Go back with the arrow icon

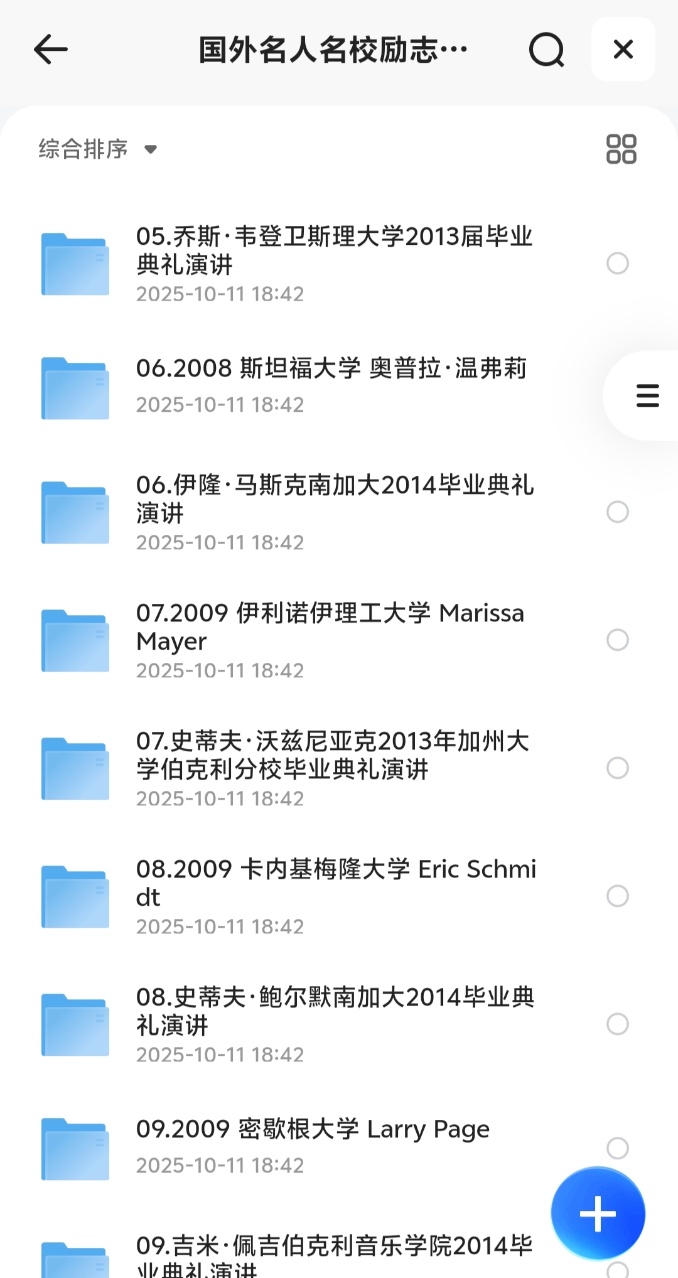point(50,49)
